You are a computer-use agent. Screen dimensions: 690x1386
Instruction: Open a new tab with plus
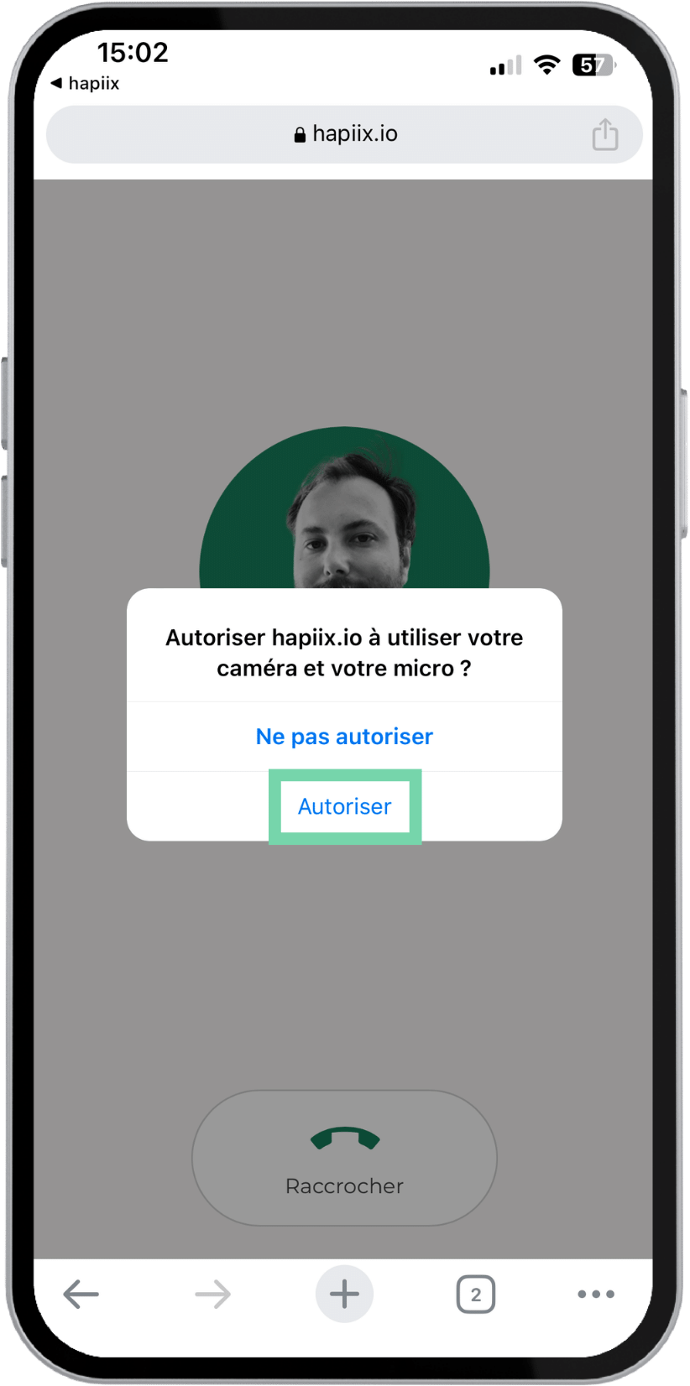click(344, 1294)
